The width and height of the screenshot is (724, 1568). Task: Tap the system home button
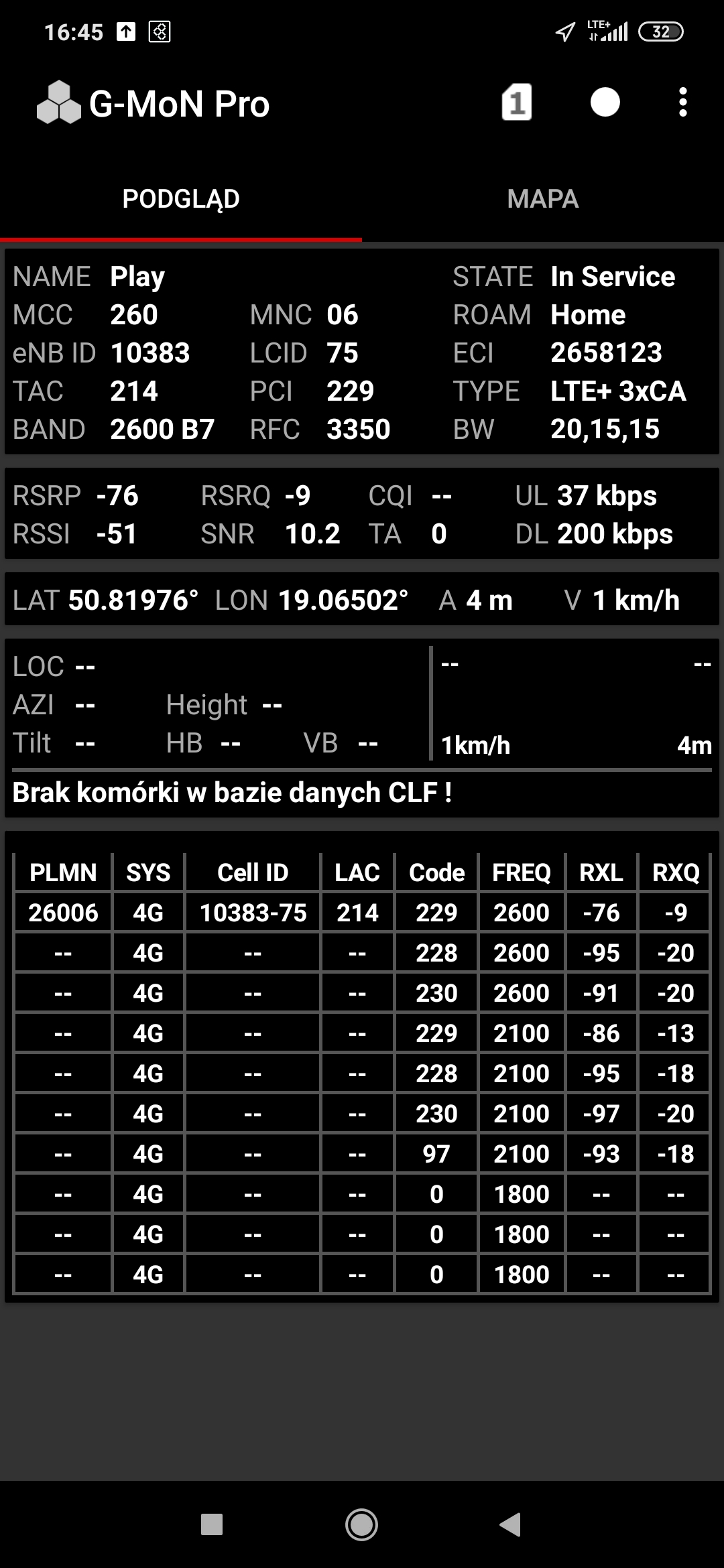coord(361,1524)
